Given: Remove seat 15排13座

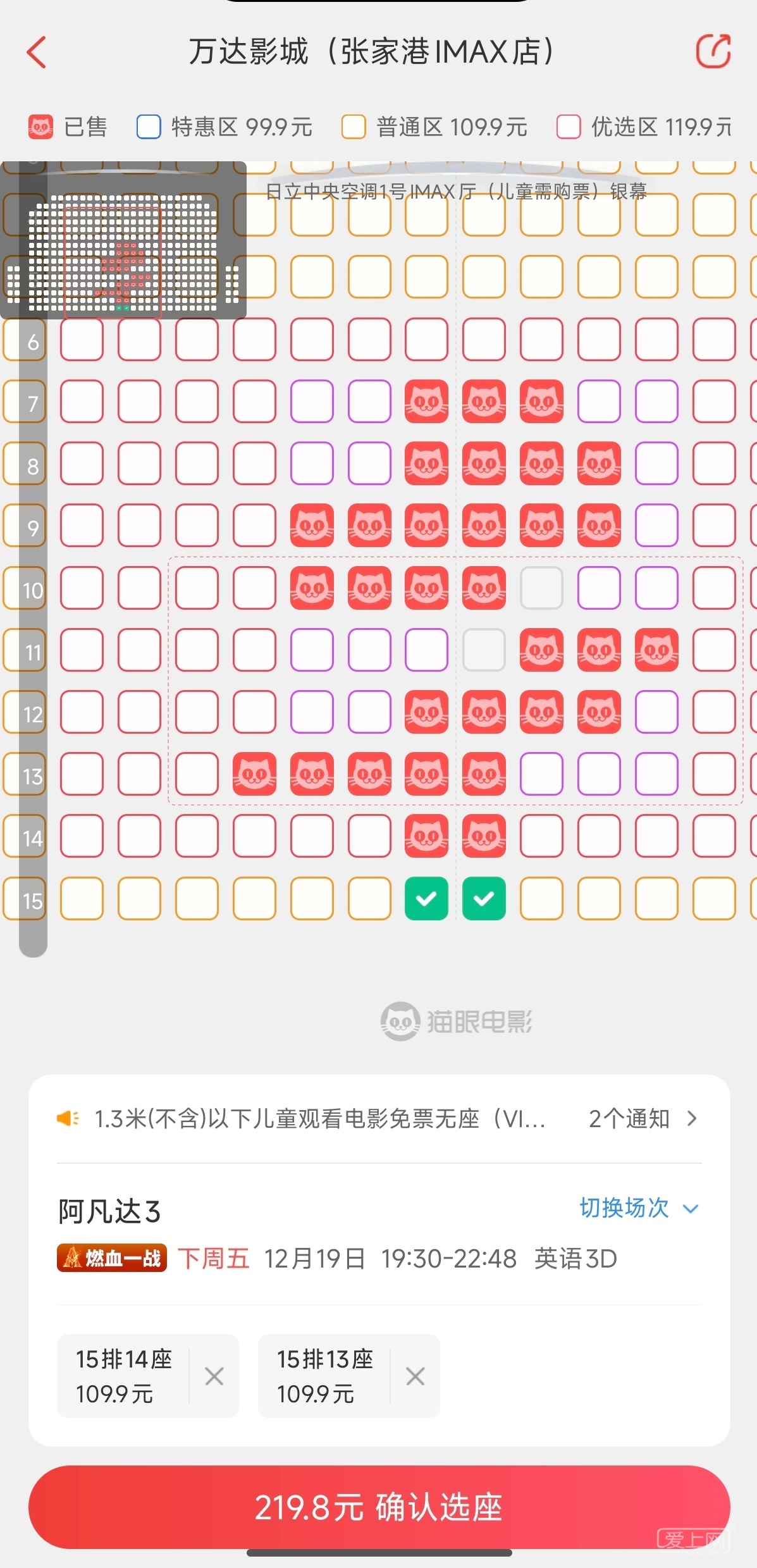Looking at the screenshot, I should coord(415,1376).
